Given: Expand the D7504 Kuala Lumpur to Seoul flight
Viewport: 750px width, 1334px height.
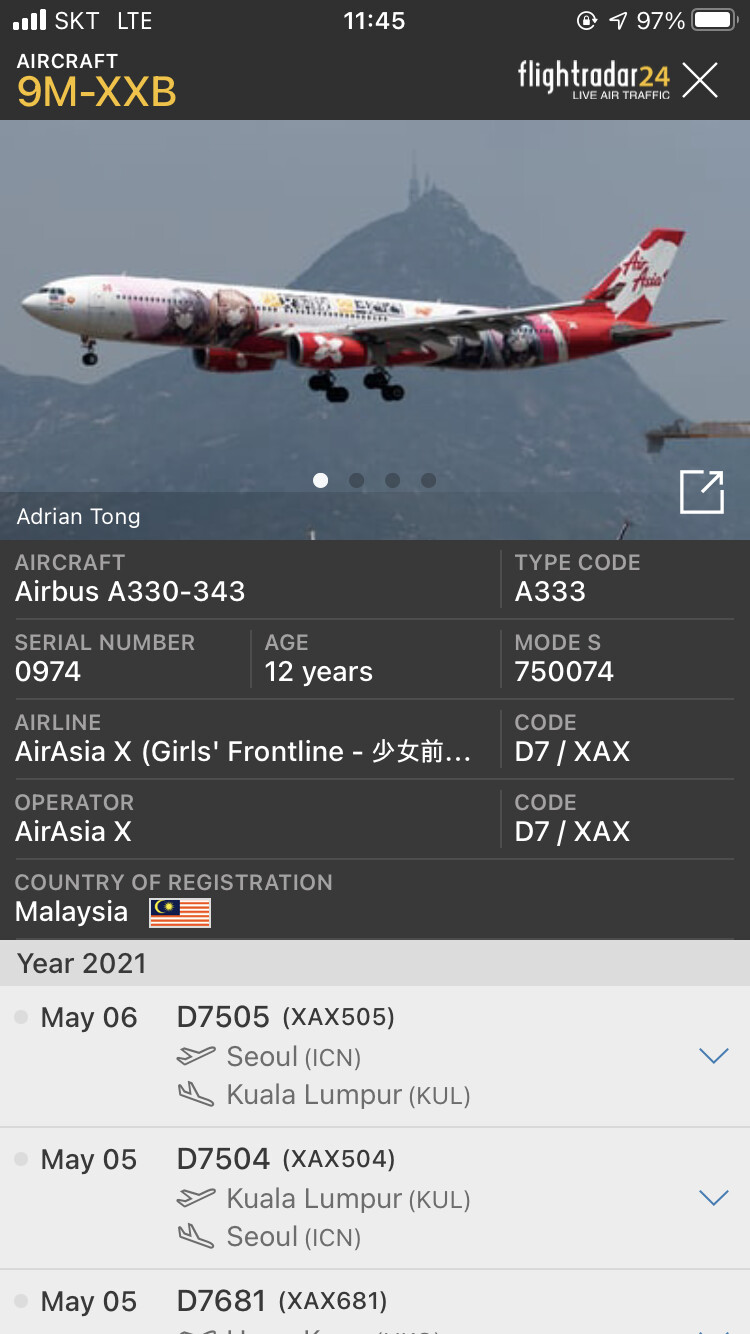Looking at the screenshot, I should pos(713,1198).
